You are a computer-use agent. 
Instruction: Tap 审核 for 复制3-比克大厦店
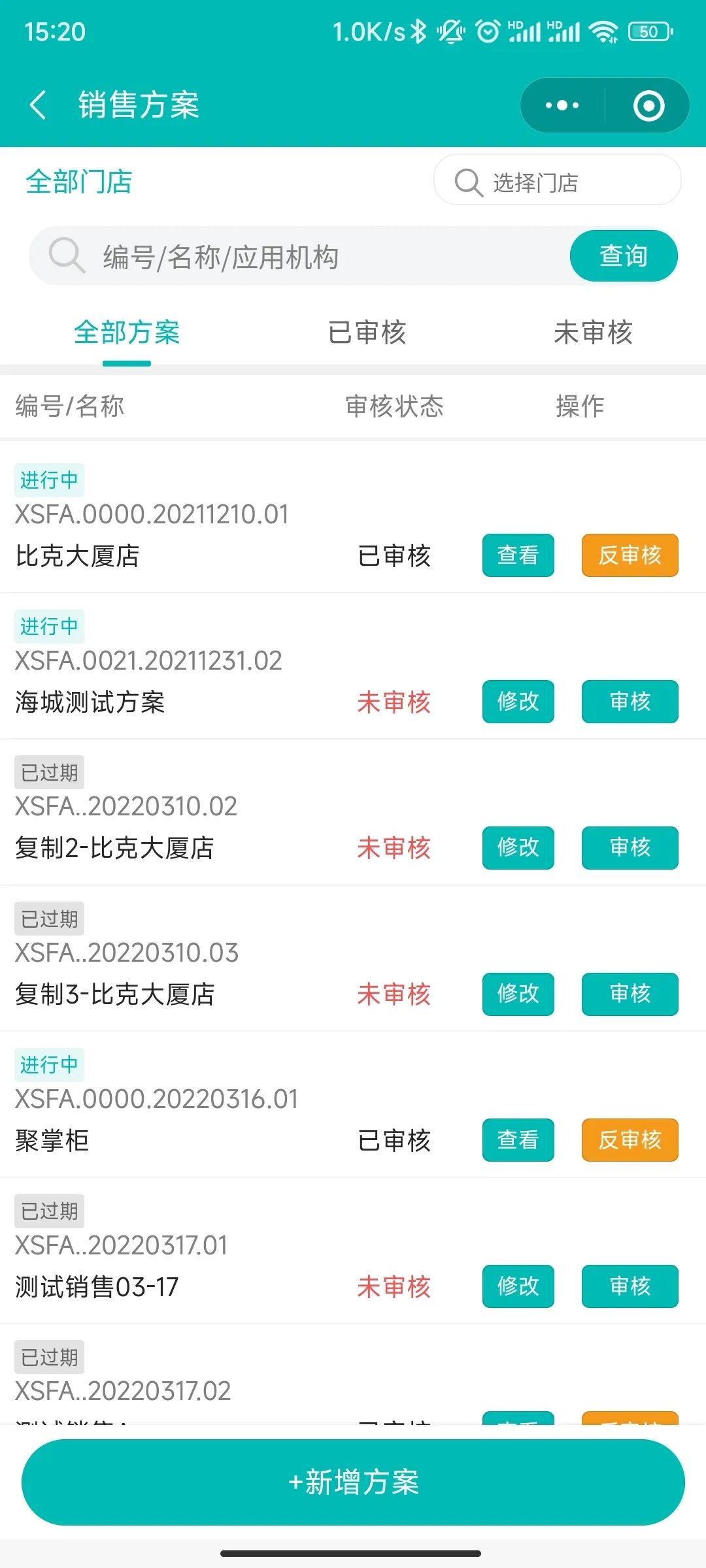pos(630,994)
